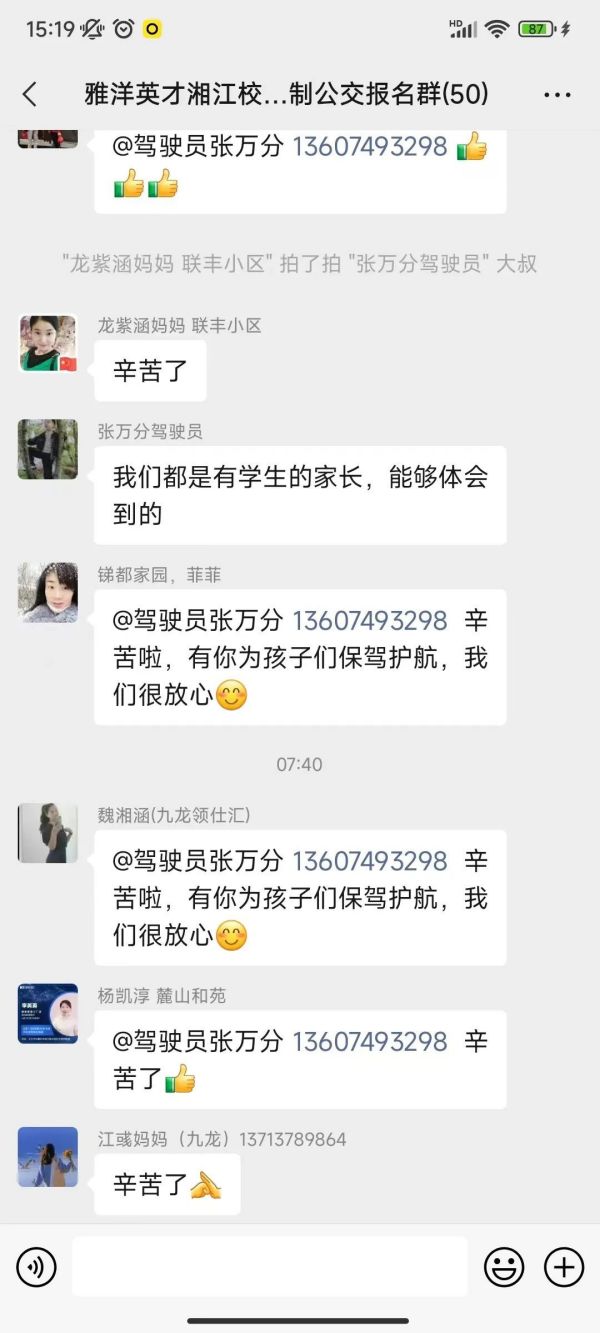This screenshot has width=600, height=1333.
Task: Switch to voice message input
Action: pyautogui.click(x=36, y=1268)
